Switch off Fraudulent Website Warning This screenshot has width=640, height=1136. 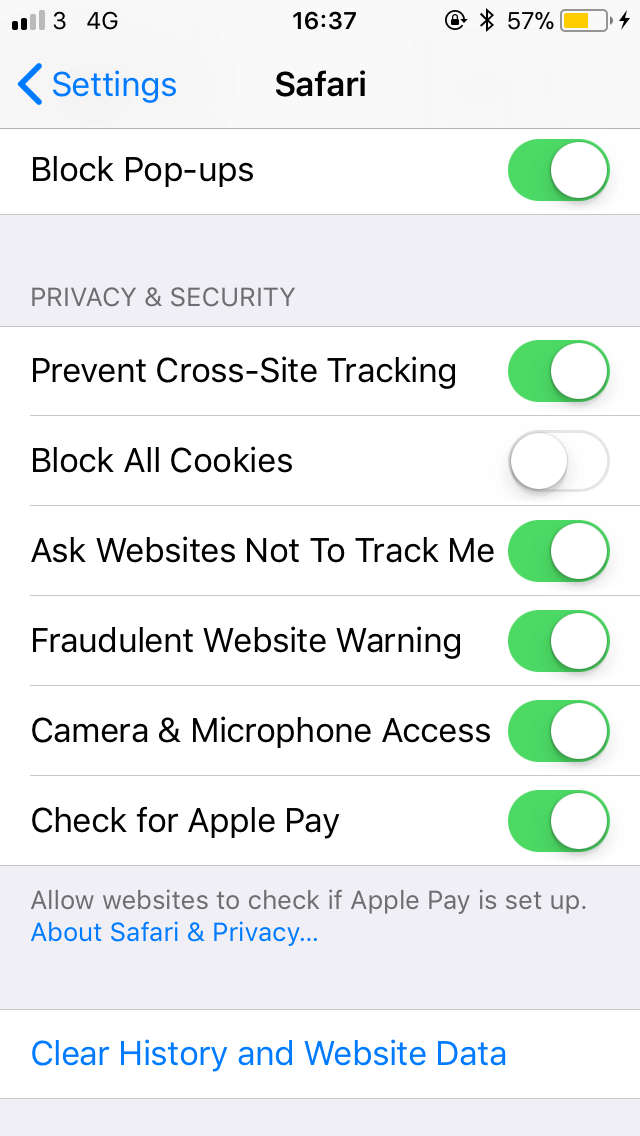click(558, 640)
